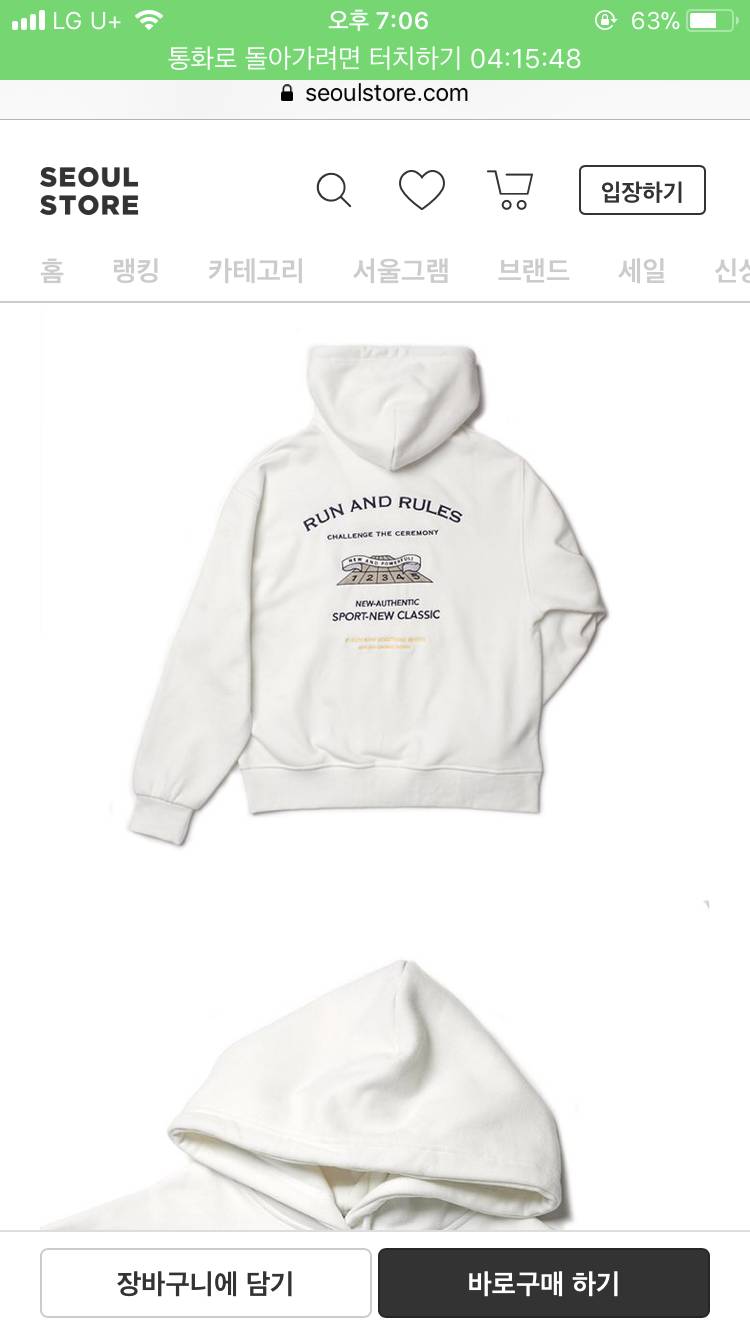Viewport: 750px width, 1334px height.
Task: Go to the Seoul Store home logo
Action: click(89, 191)
